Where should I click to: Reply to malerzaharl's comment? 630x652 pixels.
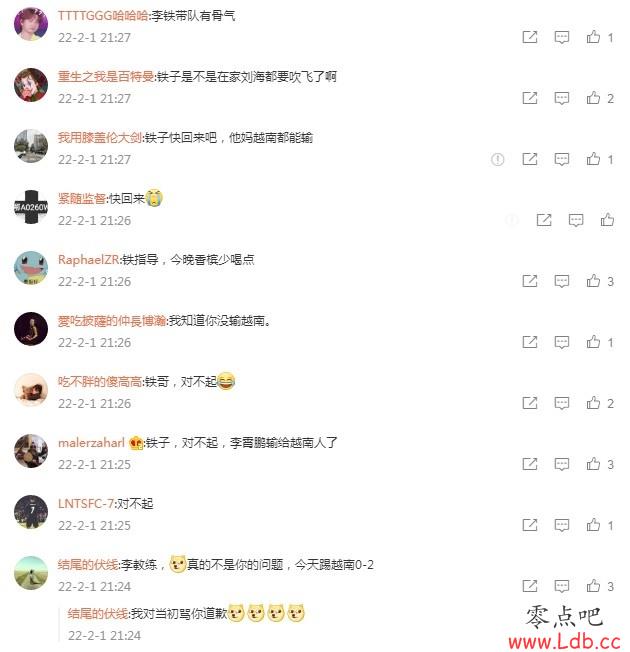point(562,464)
